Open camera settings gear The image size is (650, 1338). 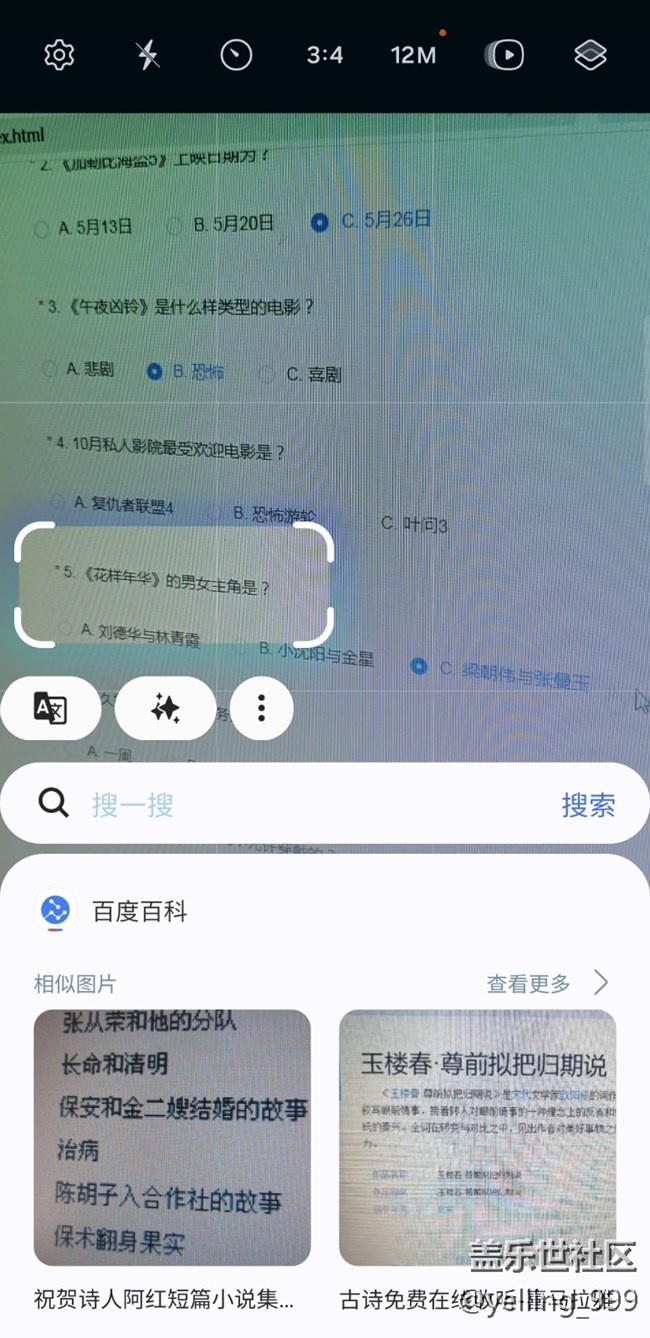59,55
